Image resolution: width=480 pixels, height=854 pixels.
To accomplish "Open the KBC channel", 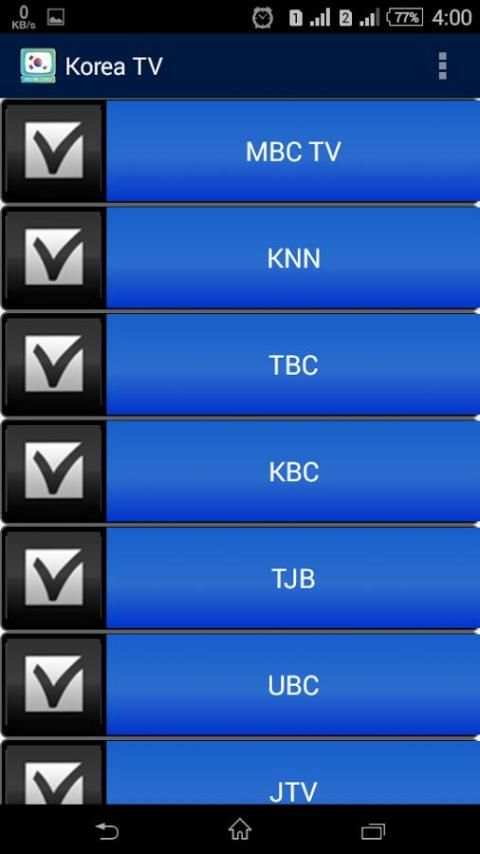I will pyautogui.click(x=293, y=472).
